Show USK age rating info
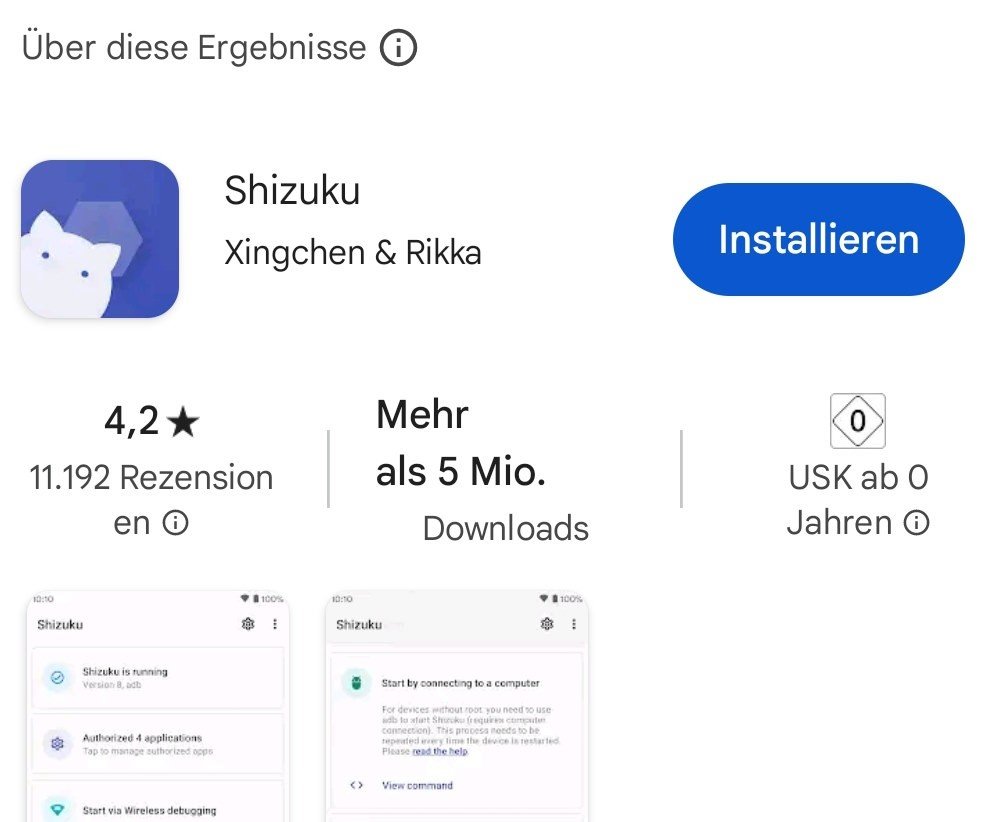999x822 pixels. coord(916,523)
